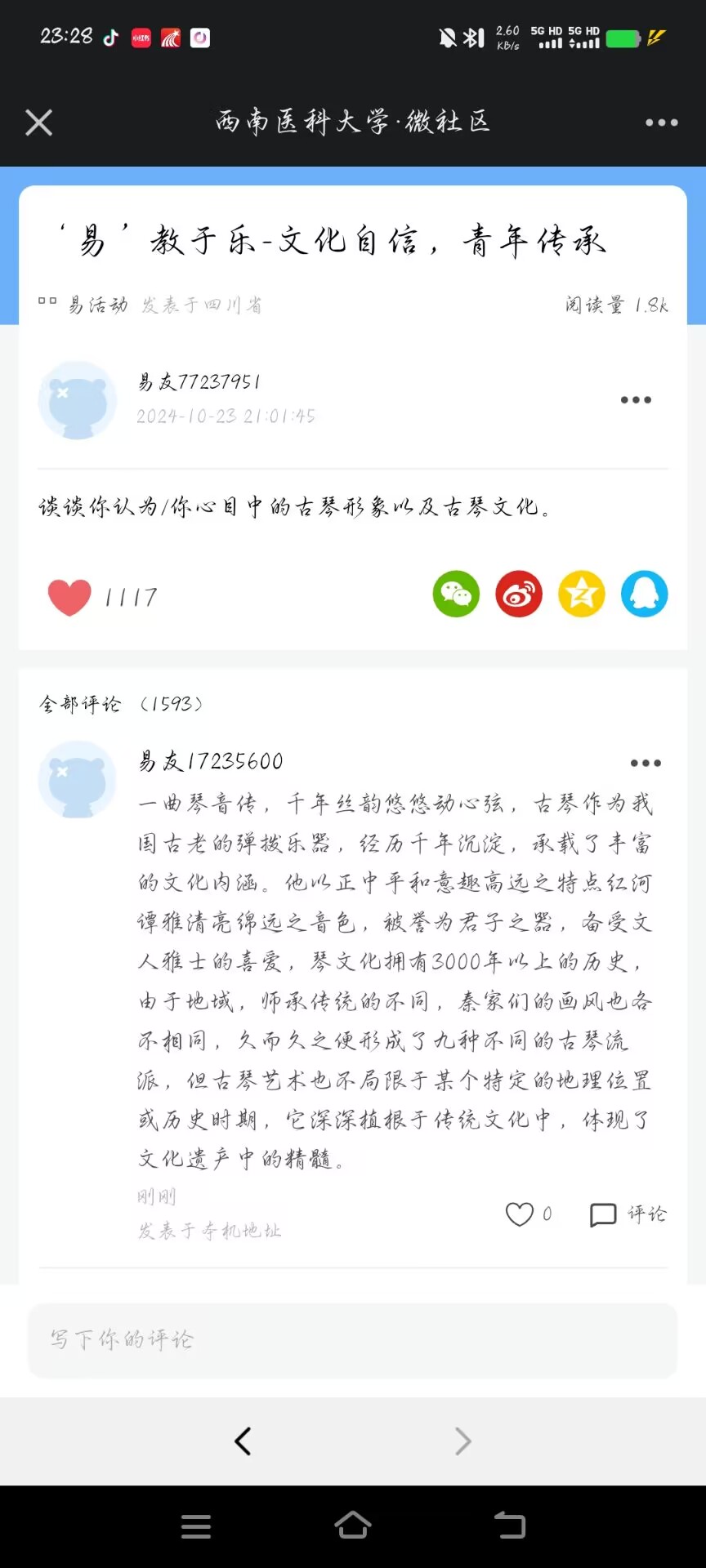Open options for post by 易友77237951
706x1568 pixels.
point(636,399)
